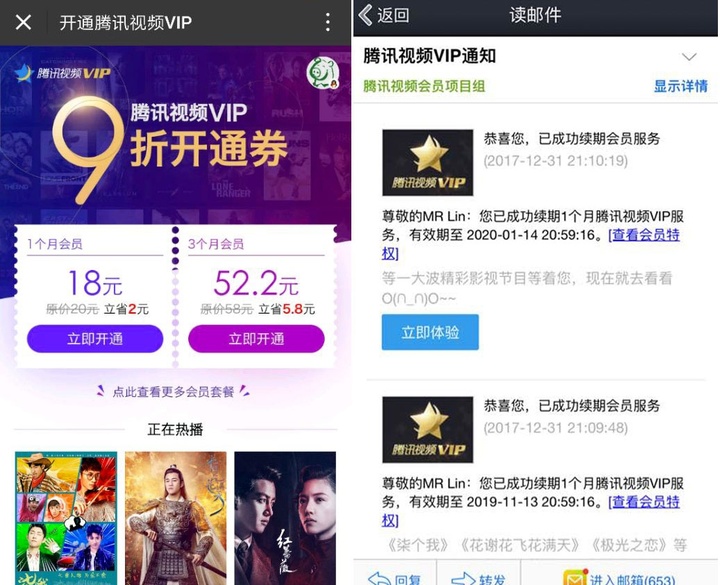This screenshot has height=585, width=720.
Task: Open the three-dot overflow menu
Action: 326,22
